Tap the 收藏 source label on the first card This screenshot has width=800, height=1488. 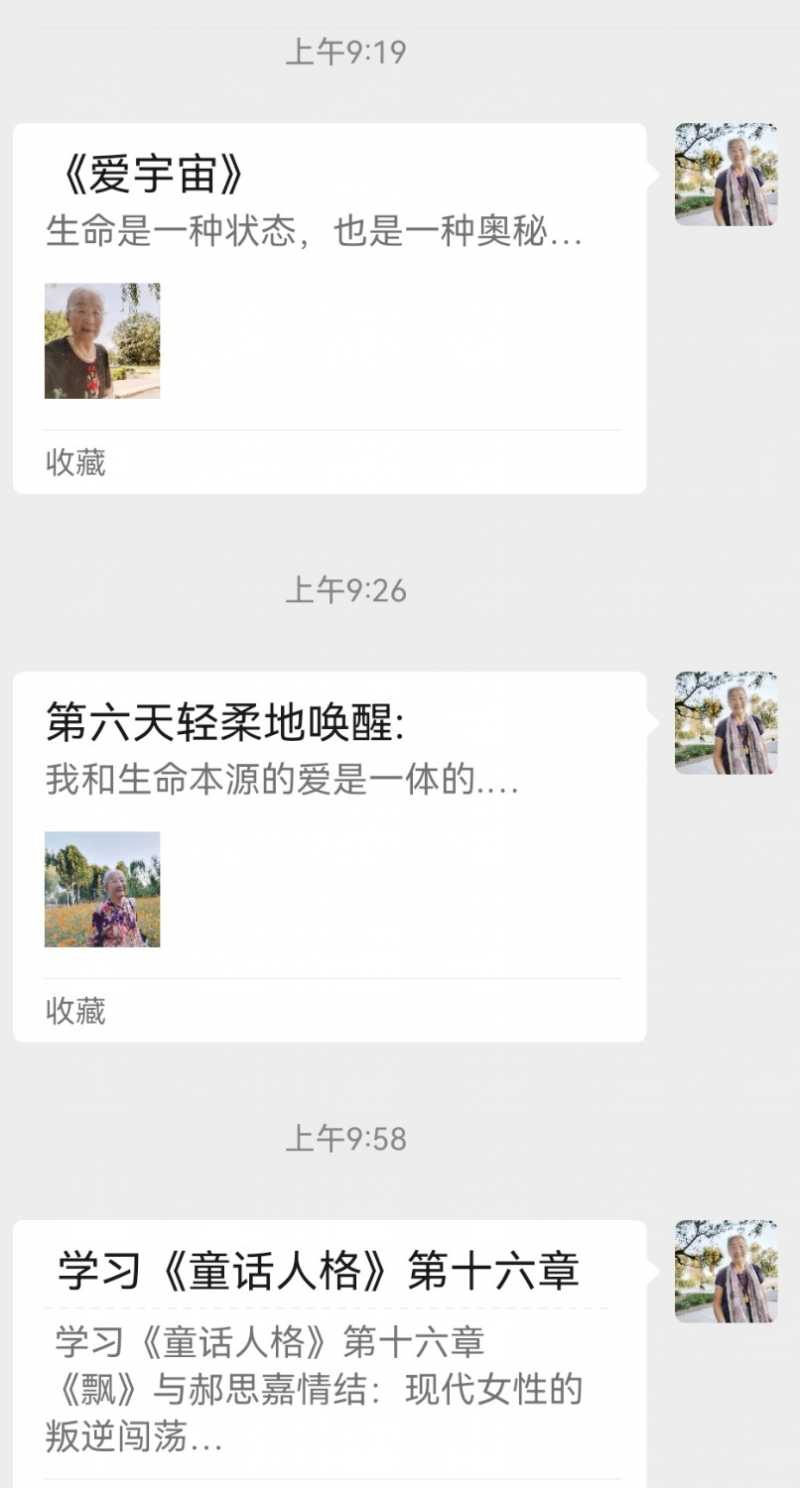point(74,463)
